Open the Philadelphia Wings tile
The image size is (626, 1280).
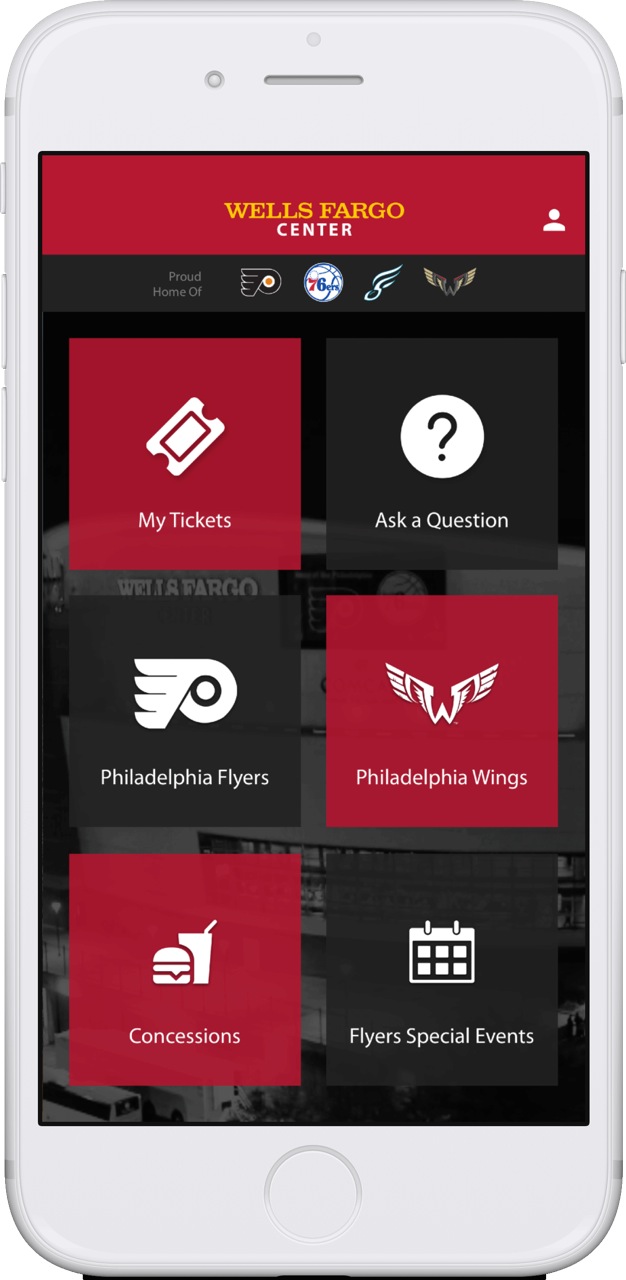tap(442, 711)
